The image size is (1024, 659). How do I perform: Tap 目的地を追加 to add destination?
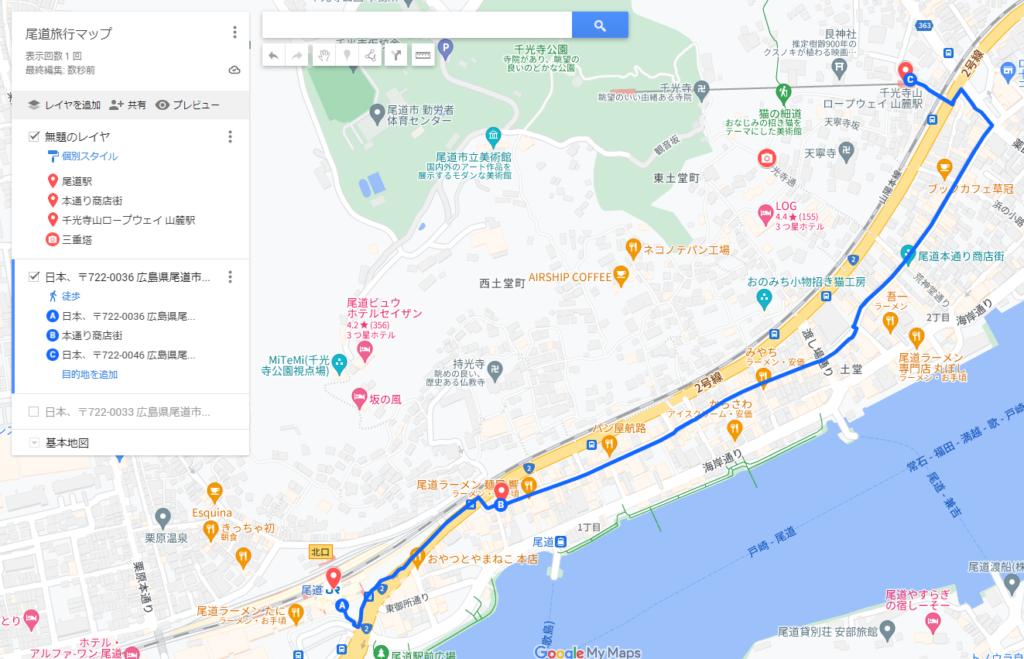[89, 374]
